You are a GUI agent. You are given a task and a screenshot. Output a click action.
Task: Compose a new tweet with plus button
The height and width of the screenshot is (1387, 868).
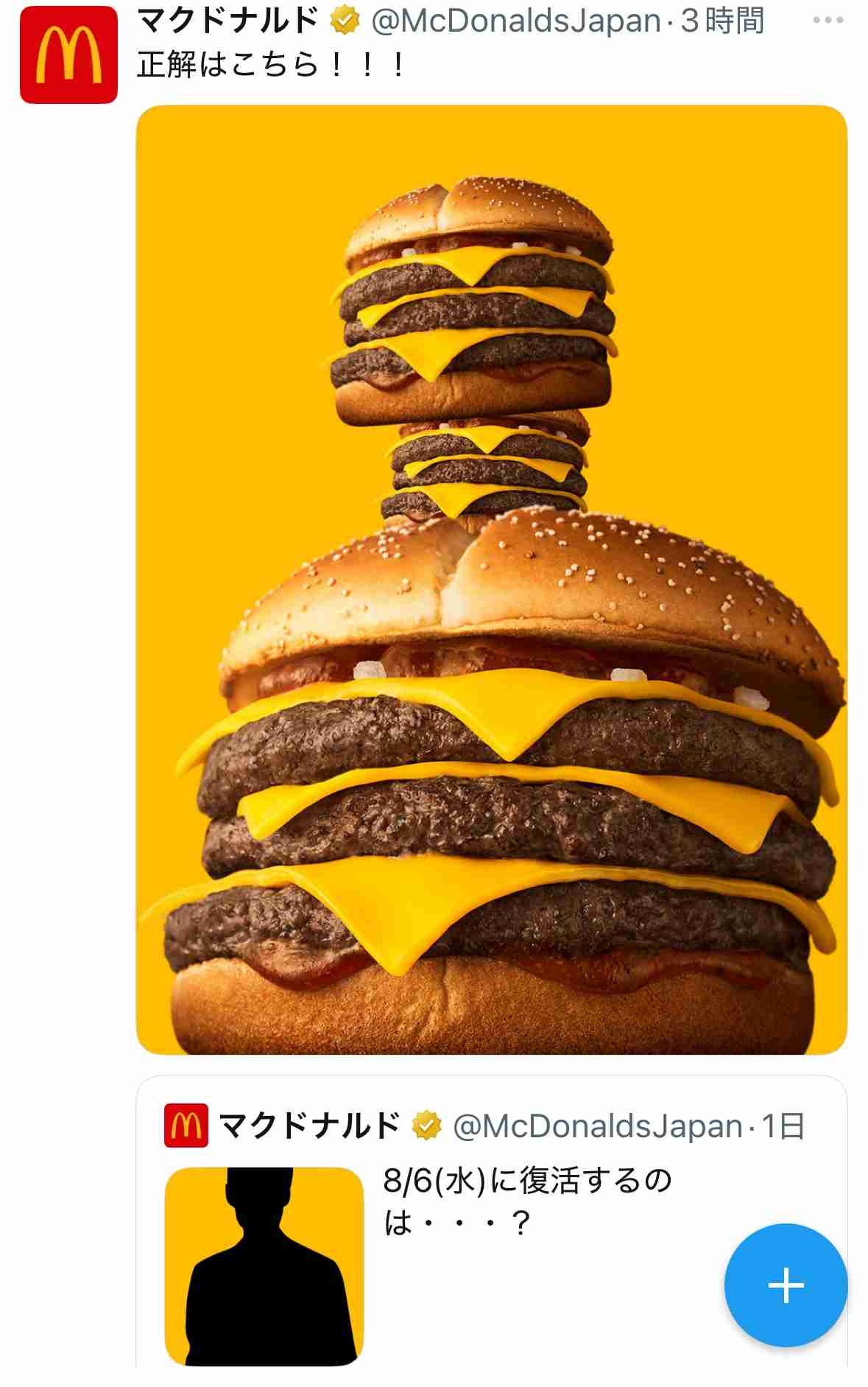tap(786, 1285)
